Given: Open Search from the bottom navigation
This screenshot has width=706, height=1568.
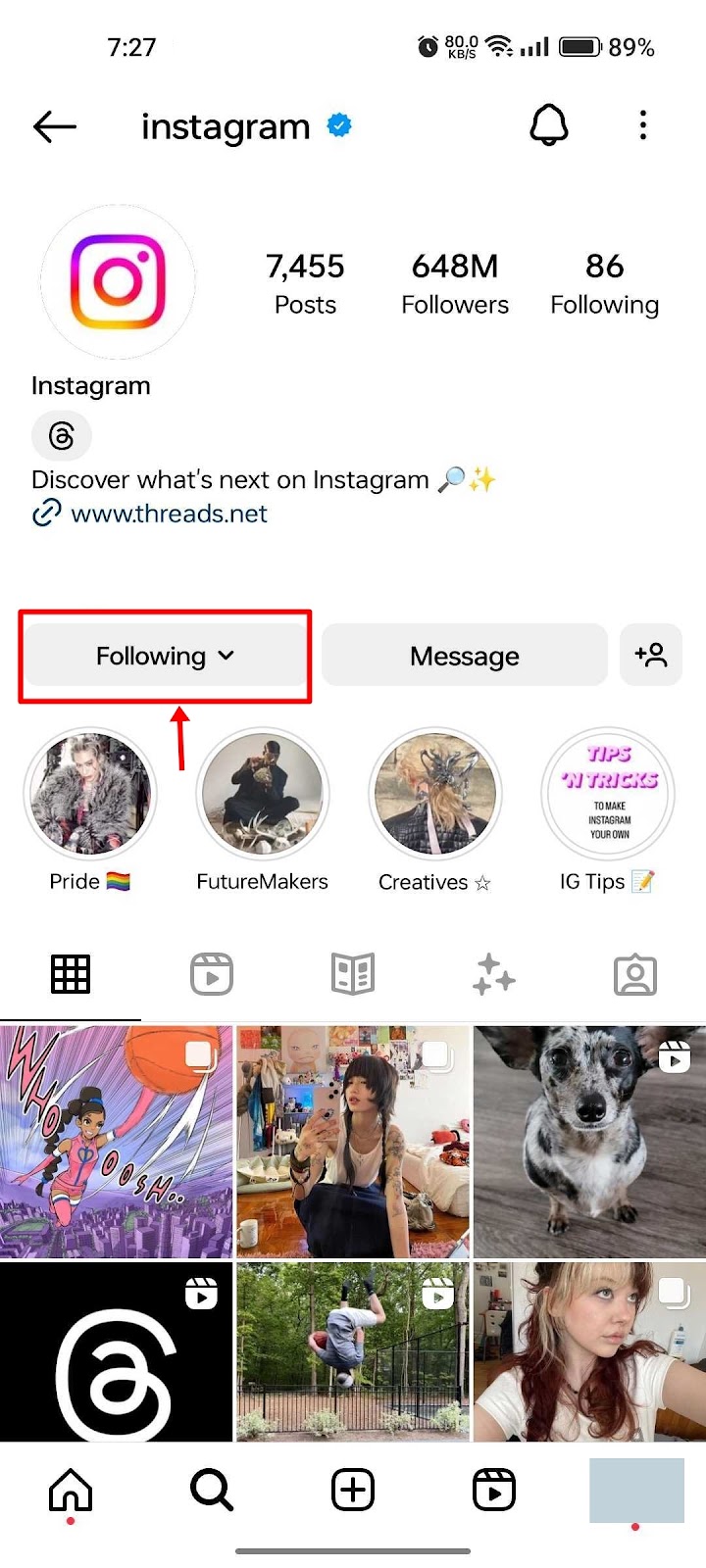Looking at the screenshot, I should [212, 1491].
